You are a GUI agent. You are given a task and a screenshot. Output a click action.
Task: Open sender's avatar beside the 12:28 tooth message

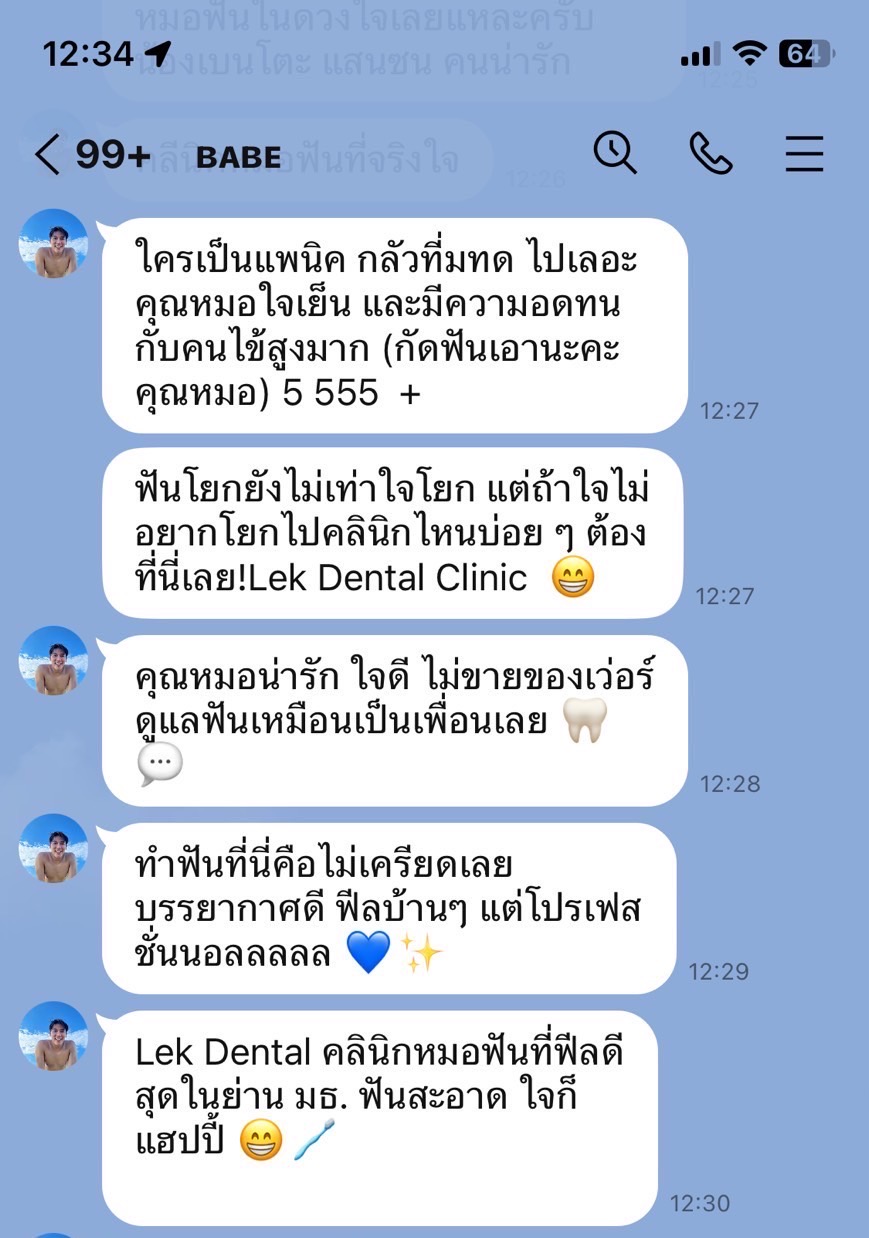pyautogui.click(x=54, y=661)
